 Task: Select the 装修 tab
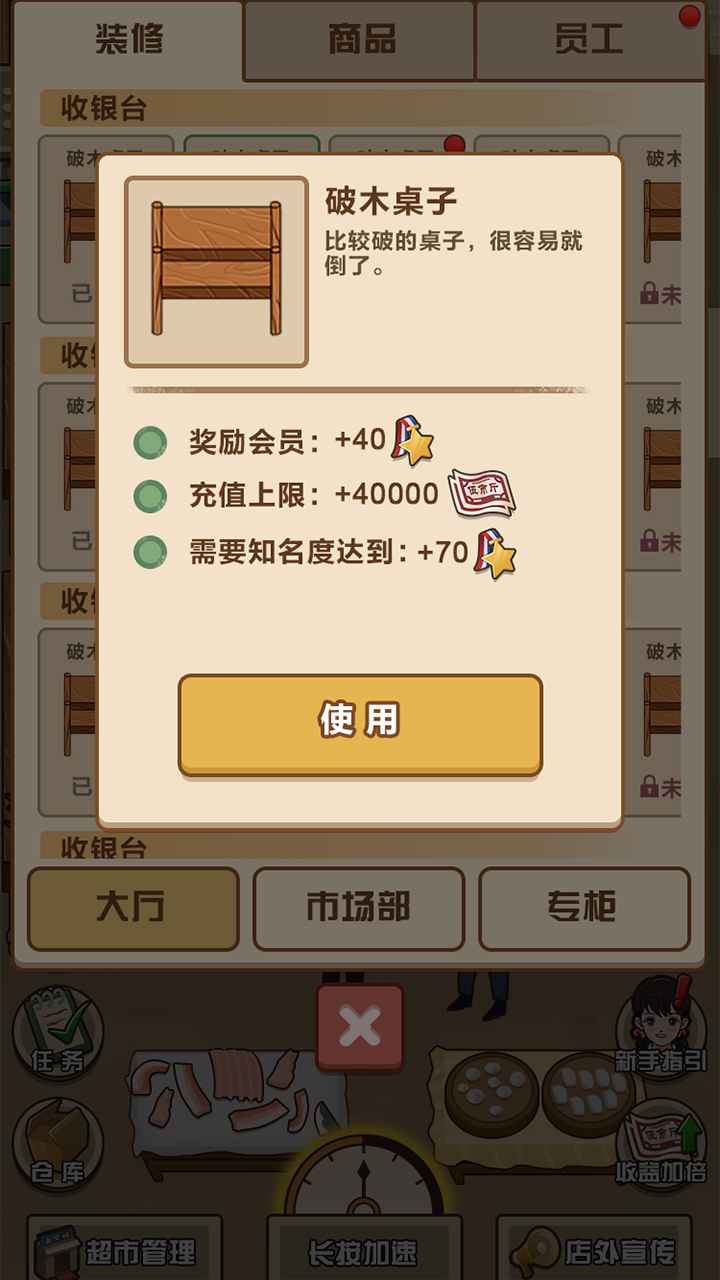pyautogui.click(x=130, y=40)
